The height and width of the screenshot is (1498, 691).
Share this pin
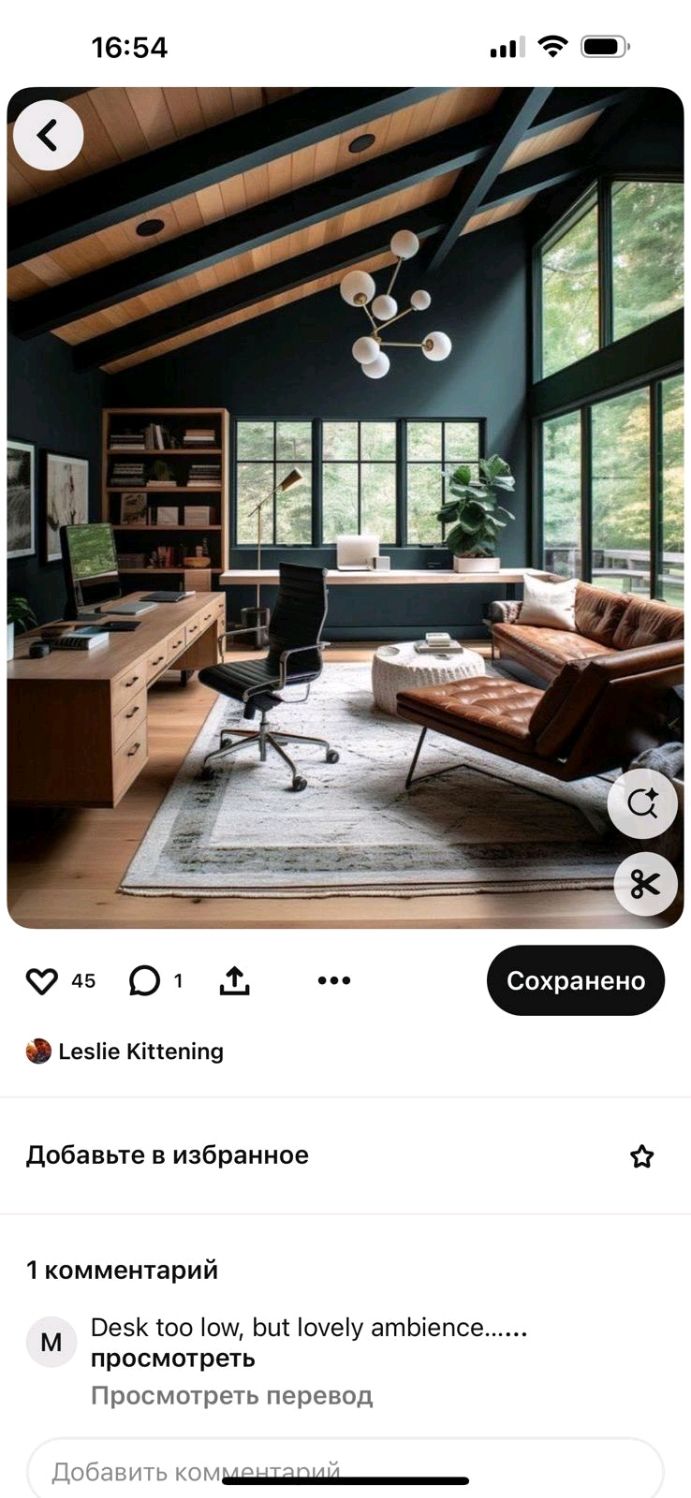coord(234,981)
